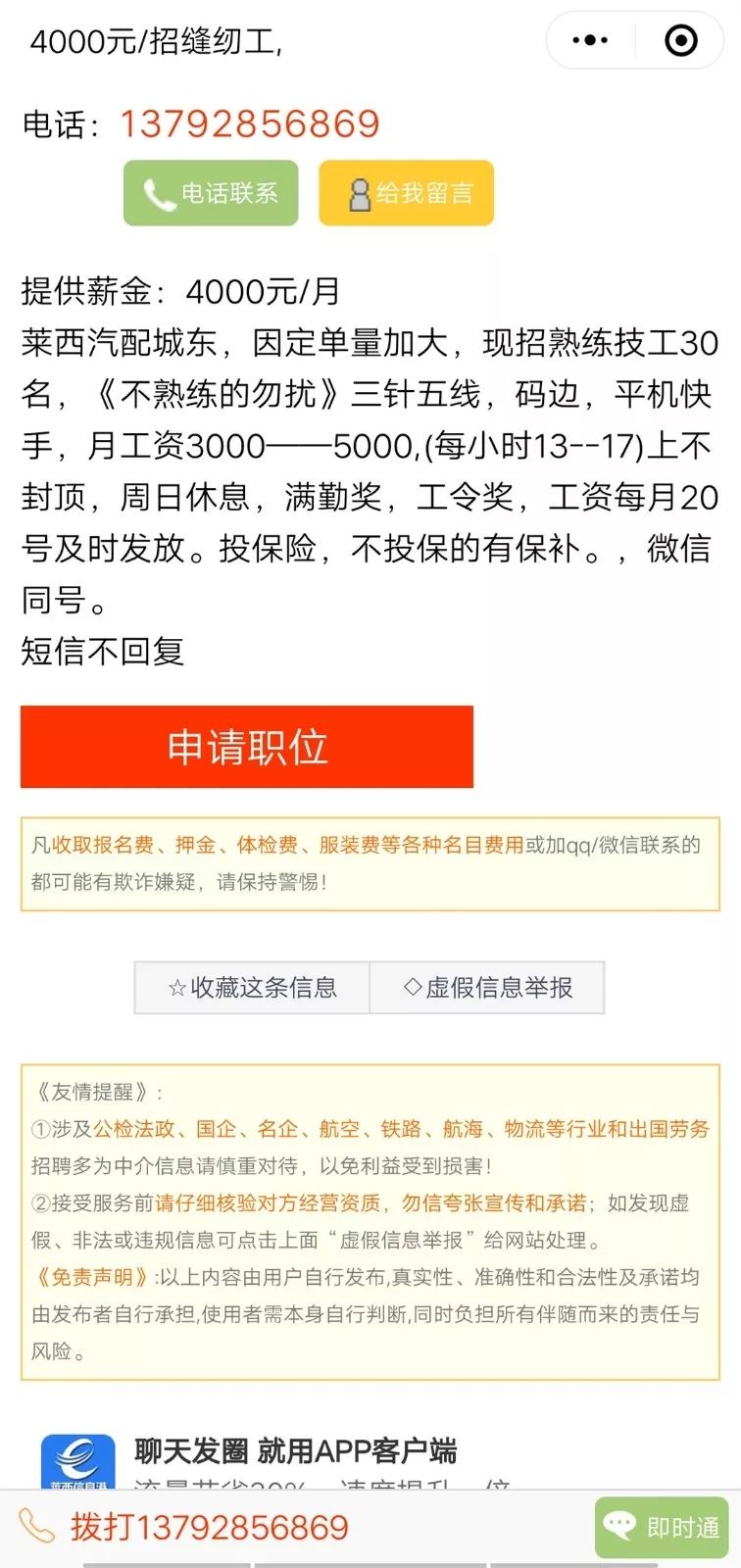The height and width of the screenshot is (1568, 741).
Task: Open the mini program more options menu
Action: (590, 40)
